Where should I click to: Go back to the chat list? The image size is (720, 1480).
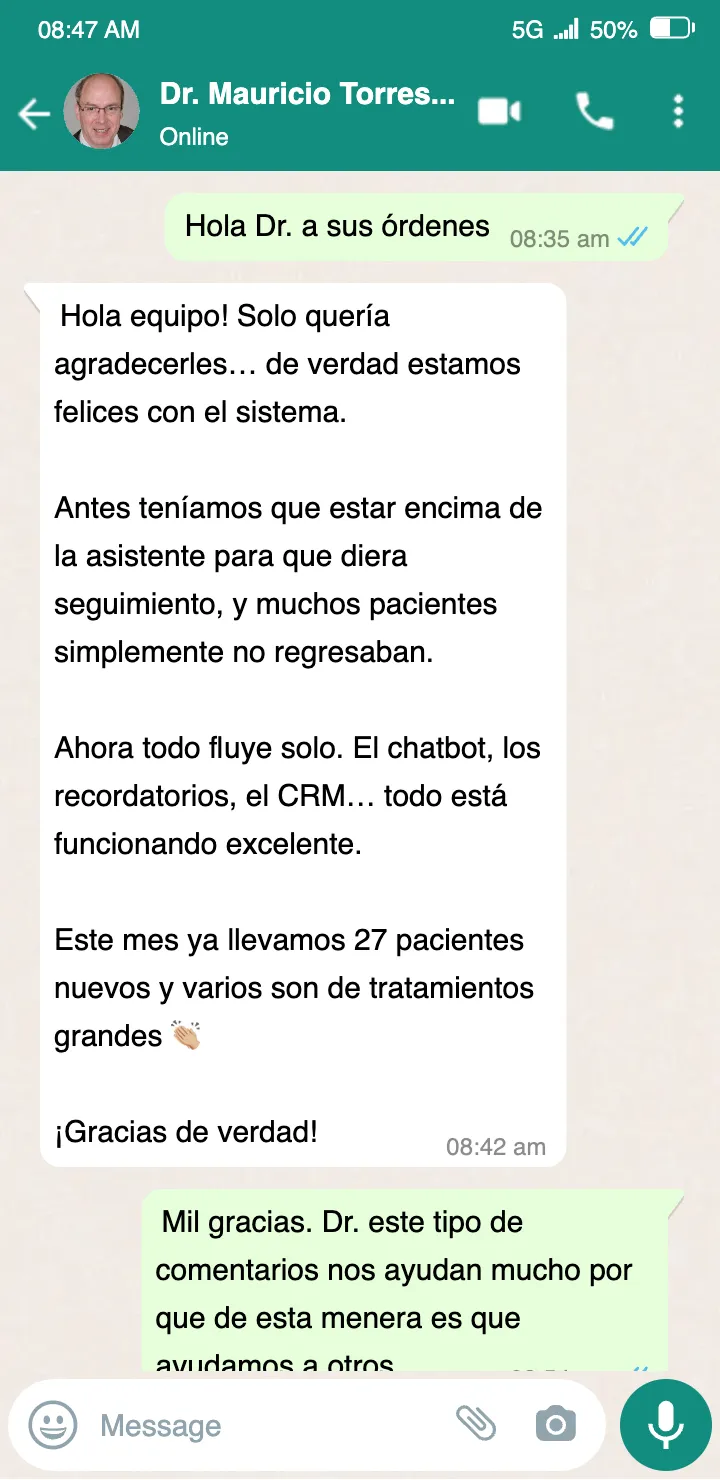34,114
